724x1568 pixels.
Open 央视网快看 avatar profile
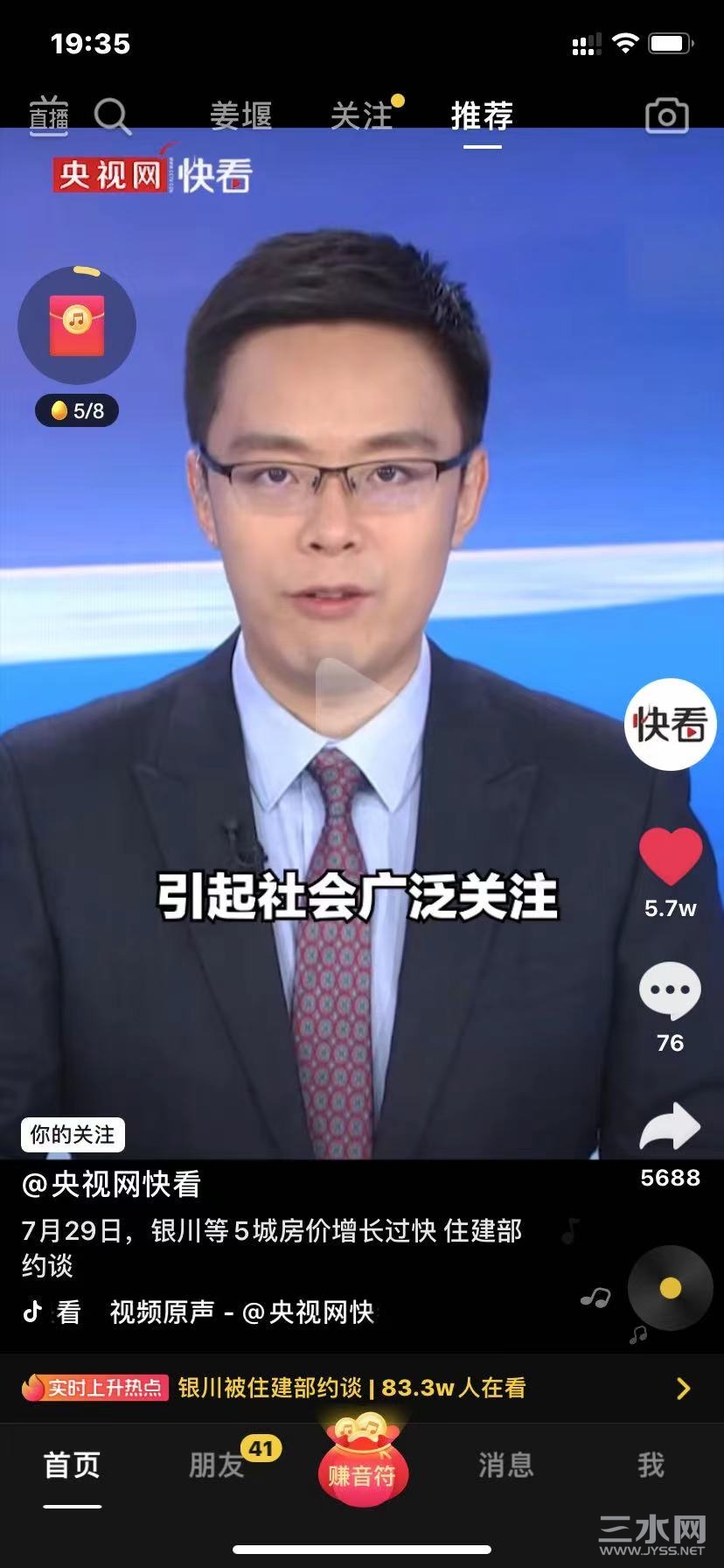point(670,724)
